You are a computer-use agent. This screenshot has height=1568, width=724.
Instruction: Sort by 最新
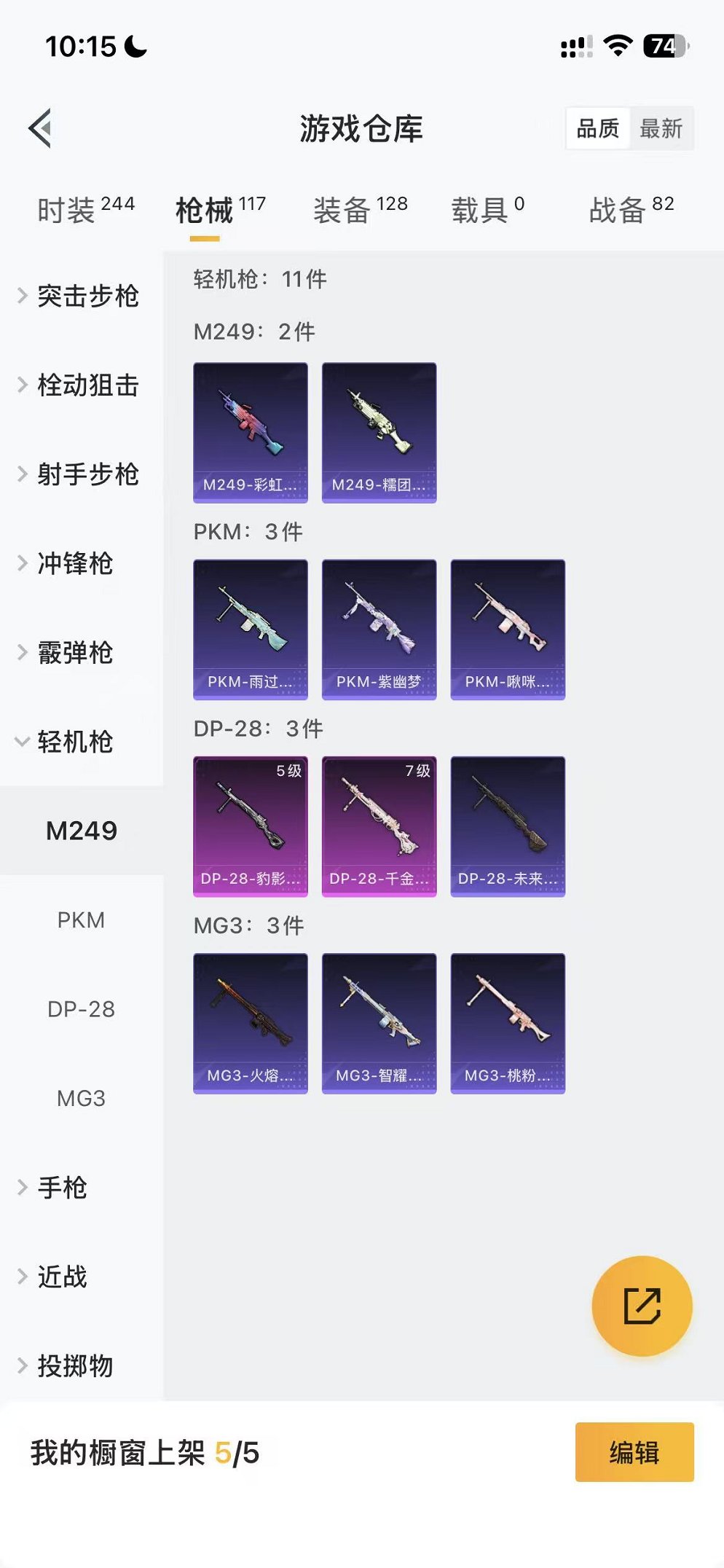coord(661,129)
